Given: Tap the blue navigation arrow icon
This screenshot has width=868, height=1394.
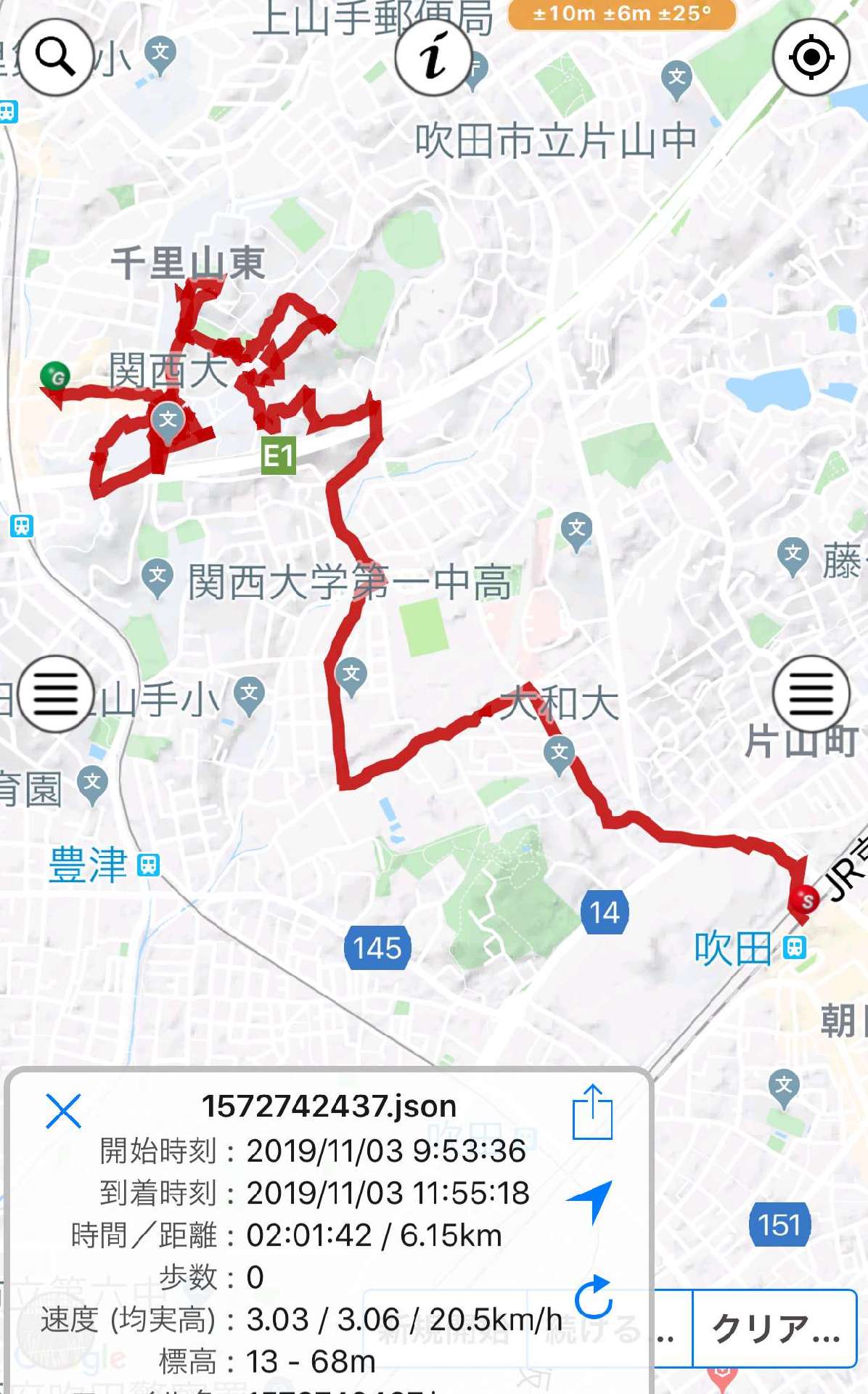Looking at the screenshot, I should [591, 1200].
